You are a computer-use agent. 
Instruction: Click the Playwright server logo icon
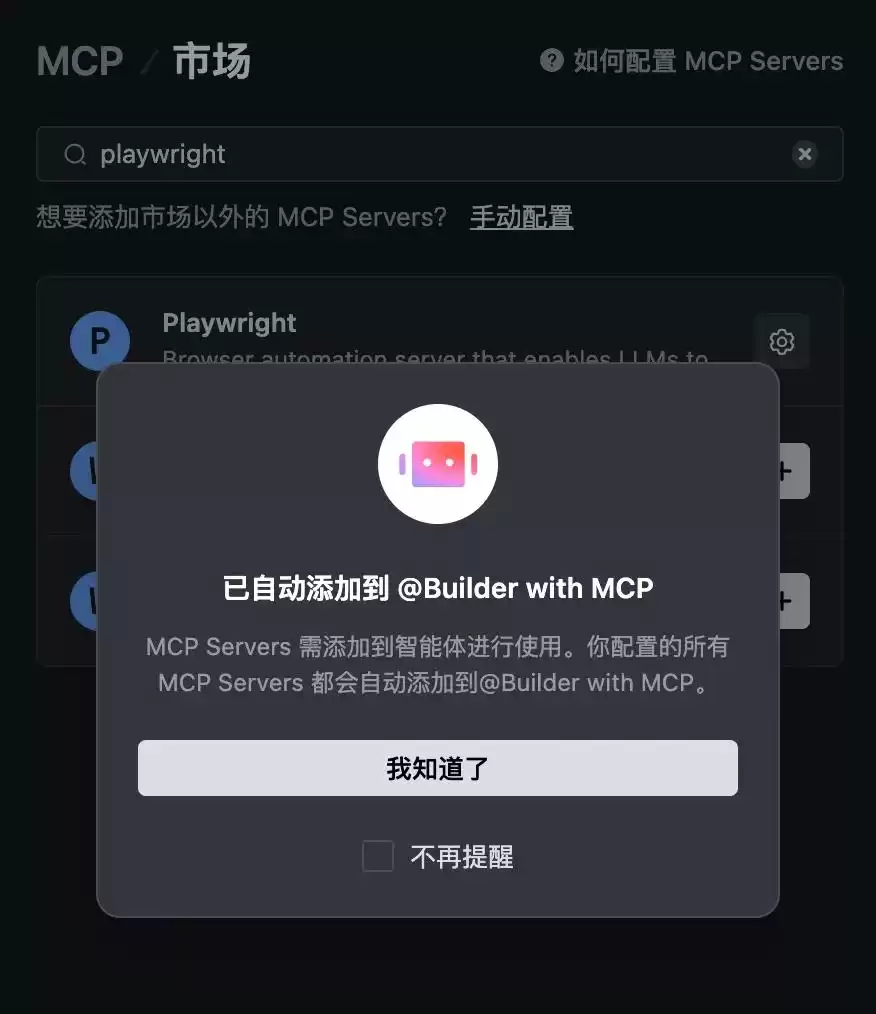pyautogui.click(x=100, y=341)
